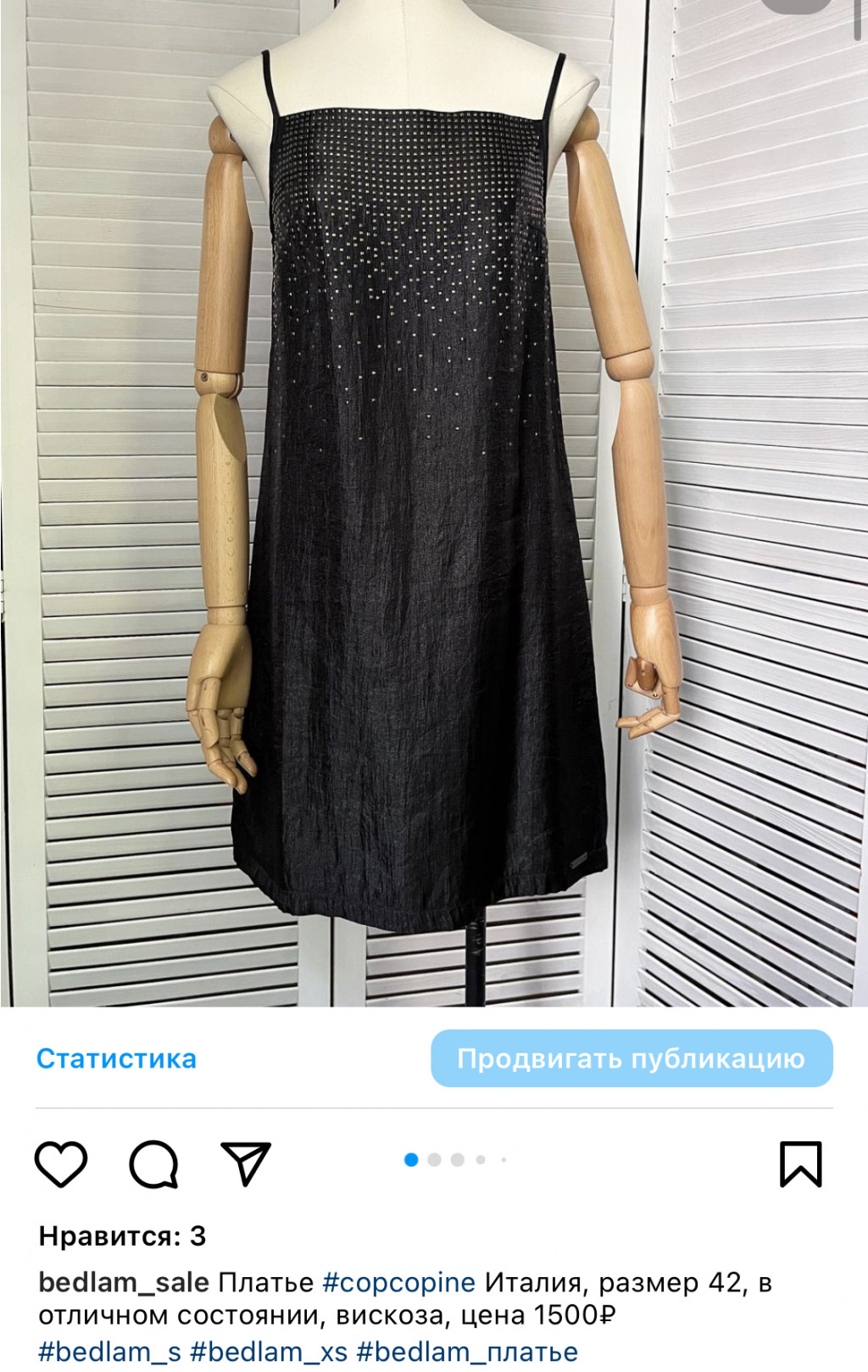
Task: View the Нравится: 3 likes list
Action: (x=122, y=1236)
